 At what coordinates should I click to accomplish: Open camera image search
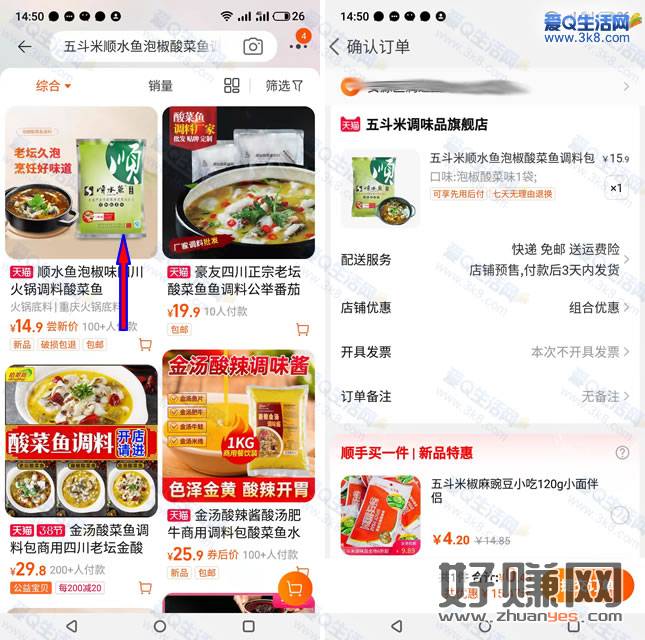pyautogui.click(x=253, y=46)
